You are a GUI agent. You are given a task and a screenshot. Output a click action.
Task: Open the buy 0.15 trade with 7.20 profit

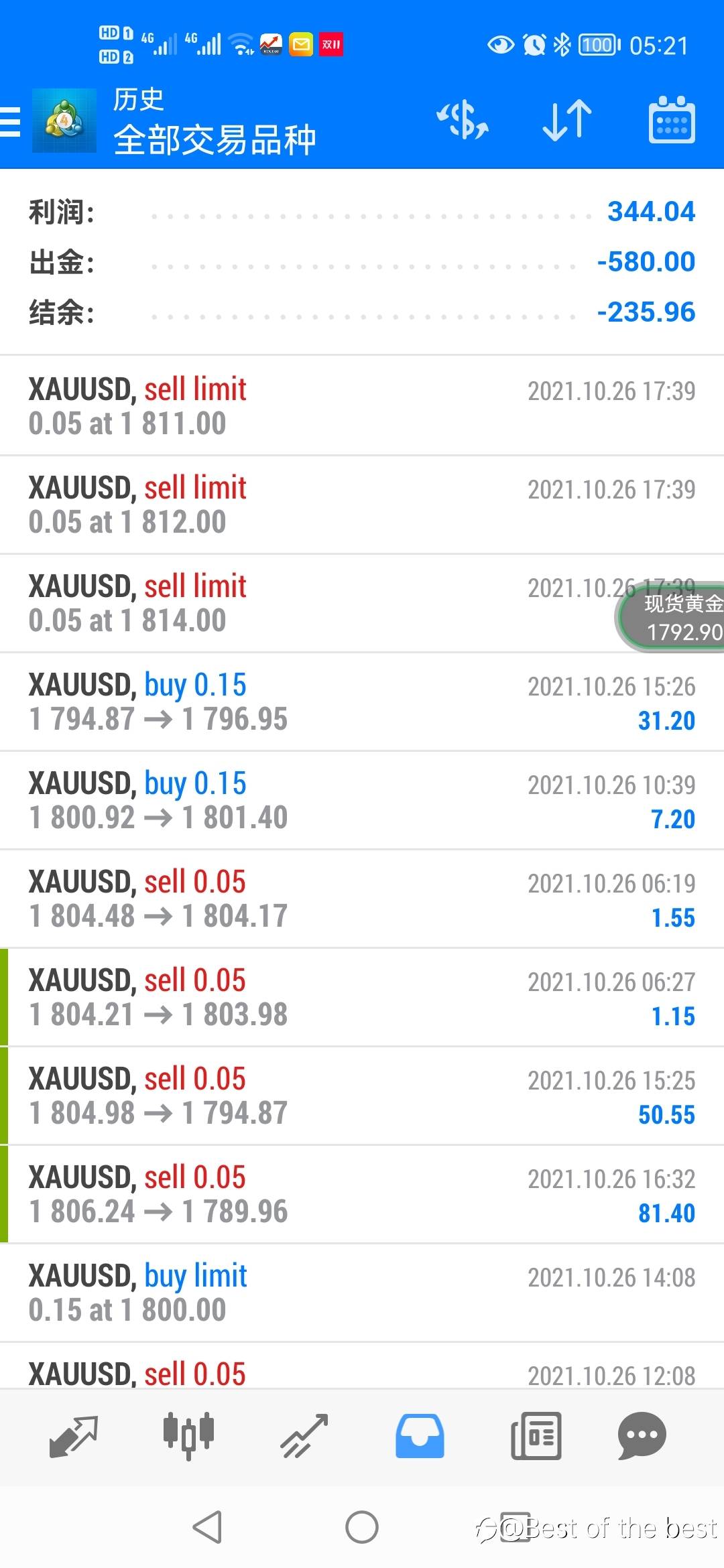362,800
